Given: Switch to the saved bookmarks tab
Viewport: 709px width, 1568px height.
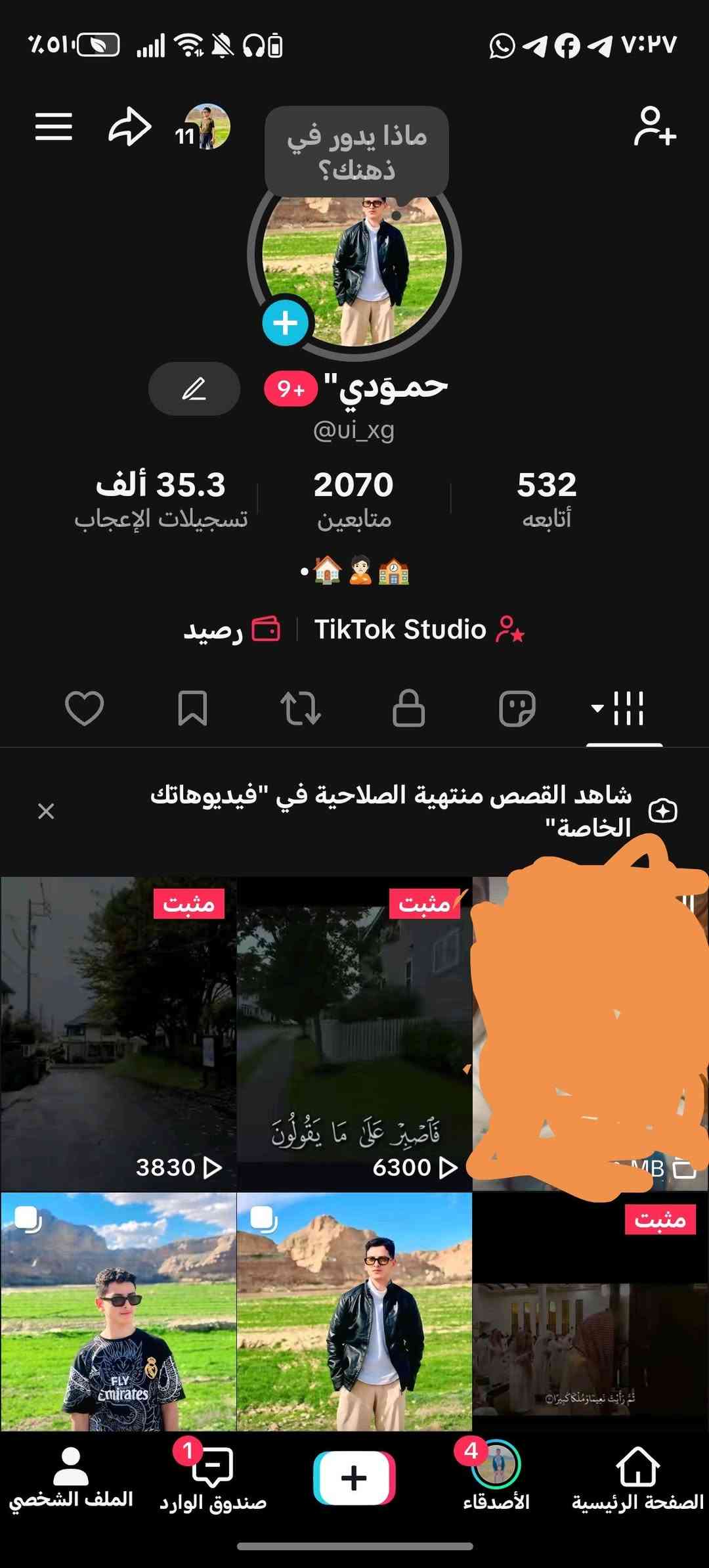Looking at the screenshot, I should (x=192, y=708).
